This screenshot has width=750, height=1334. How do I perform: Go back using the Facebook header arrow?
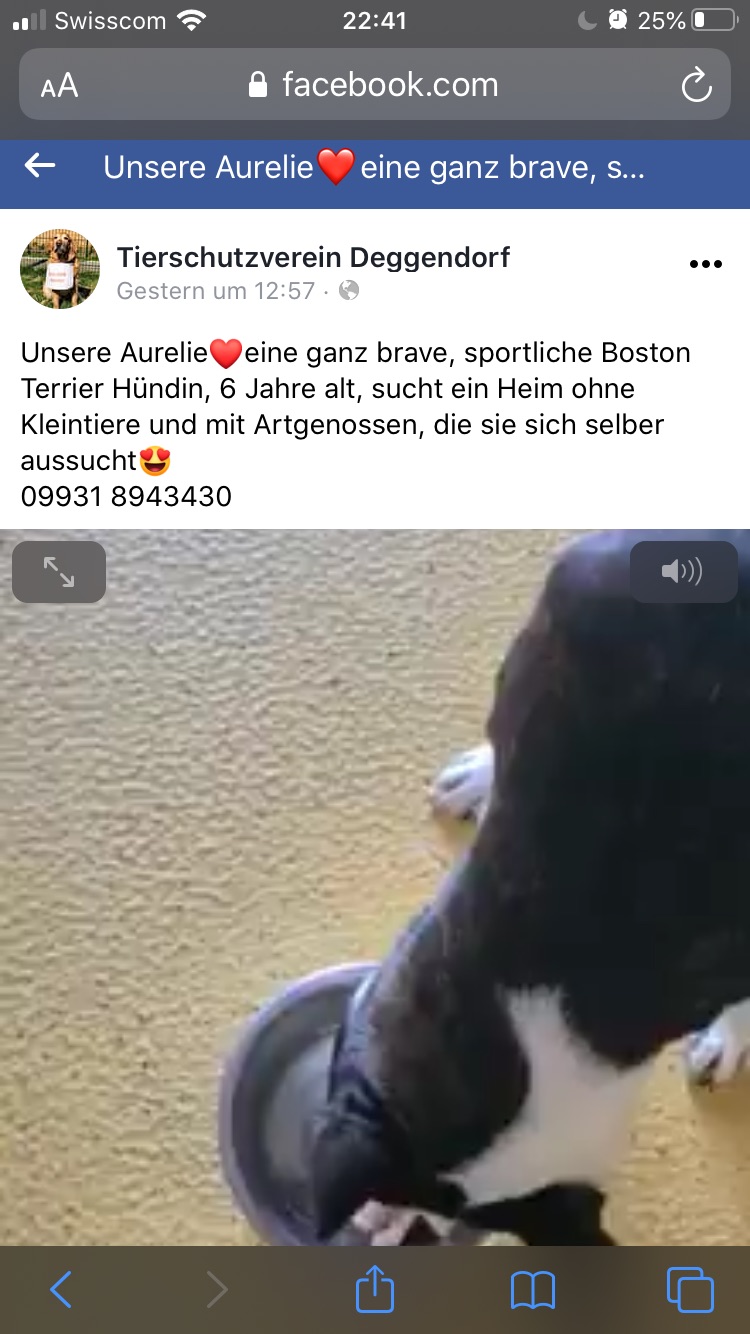click(40, 166)
